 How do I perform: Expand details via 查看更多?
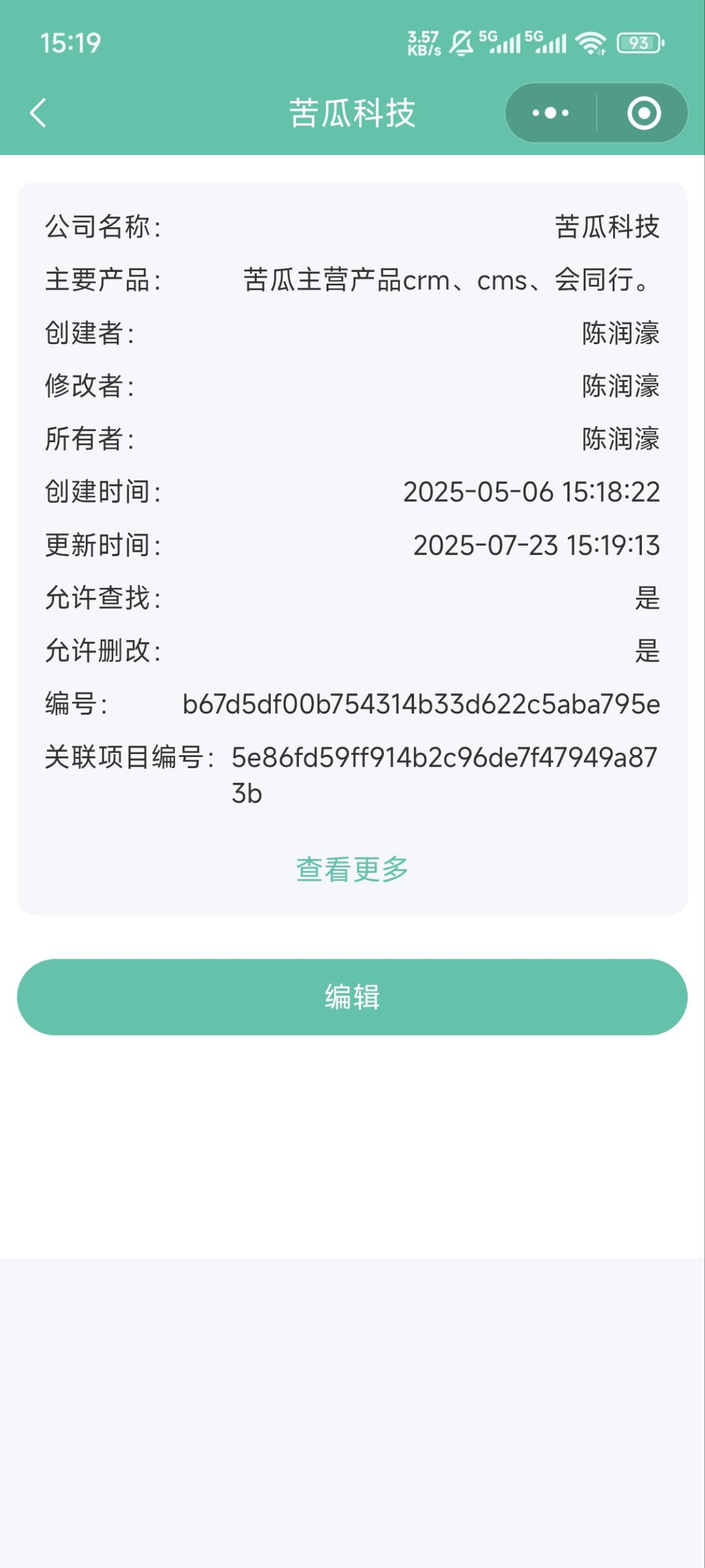tap(352, 869)
